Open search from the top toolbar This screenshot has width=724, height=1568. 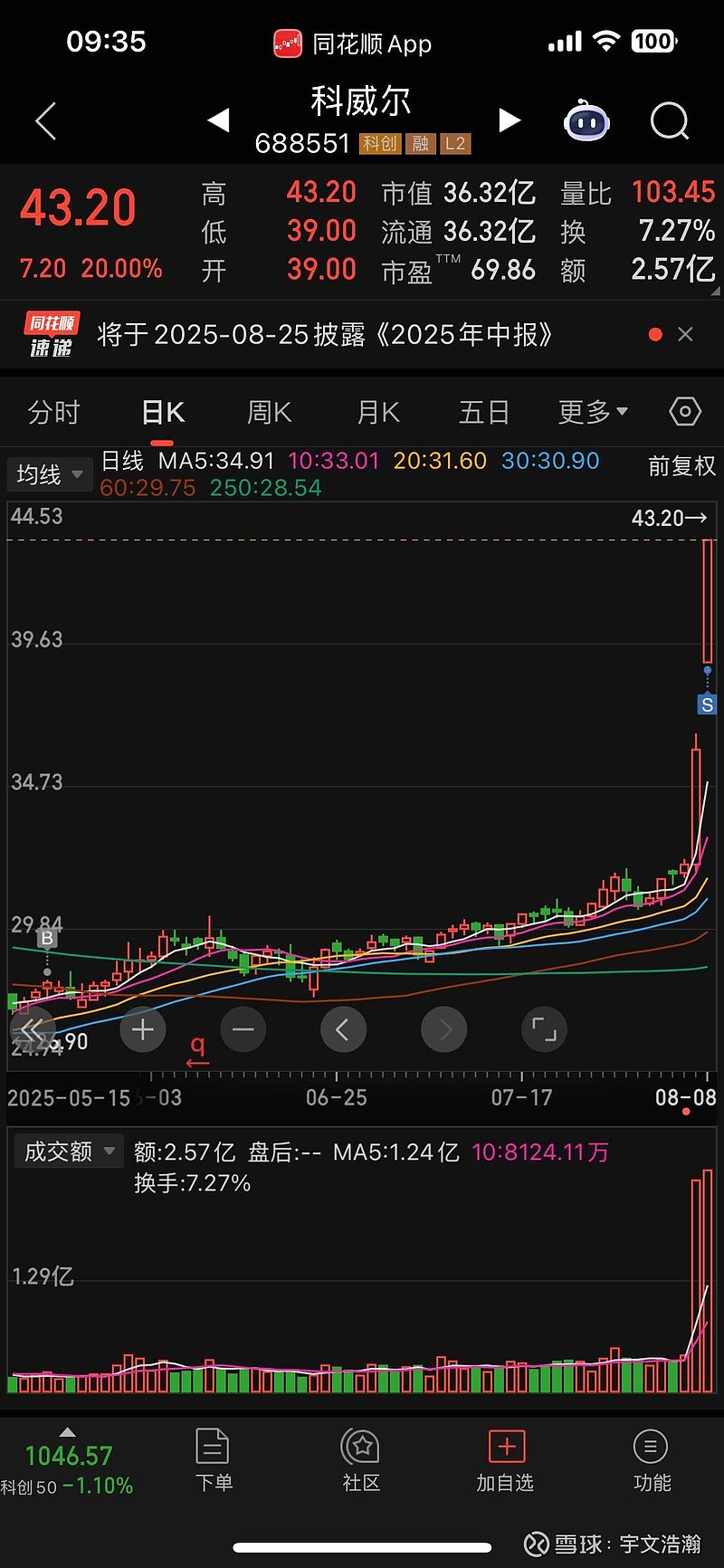(669, 120)
